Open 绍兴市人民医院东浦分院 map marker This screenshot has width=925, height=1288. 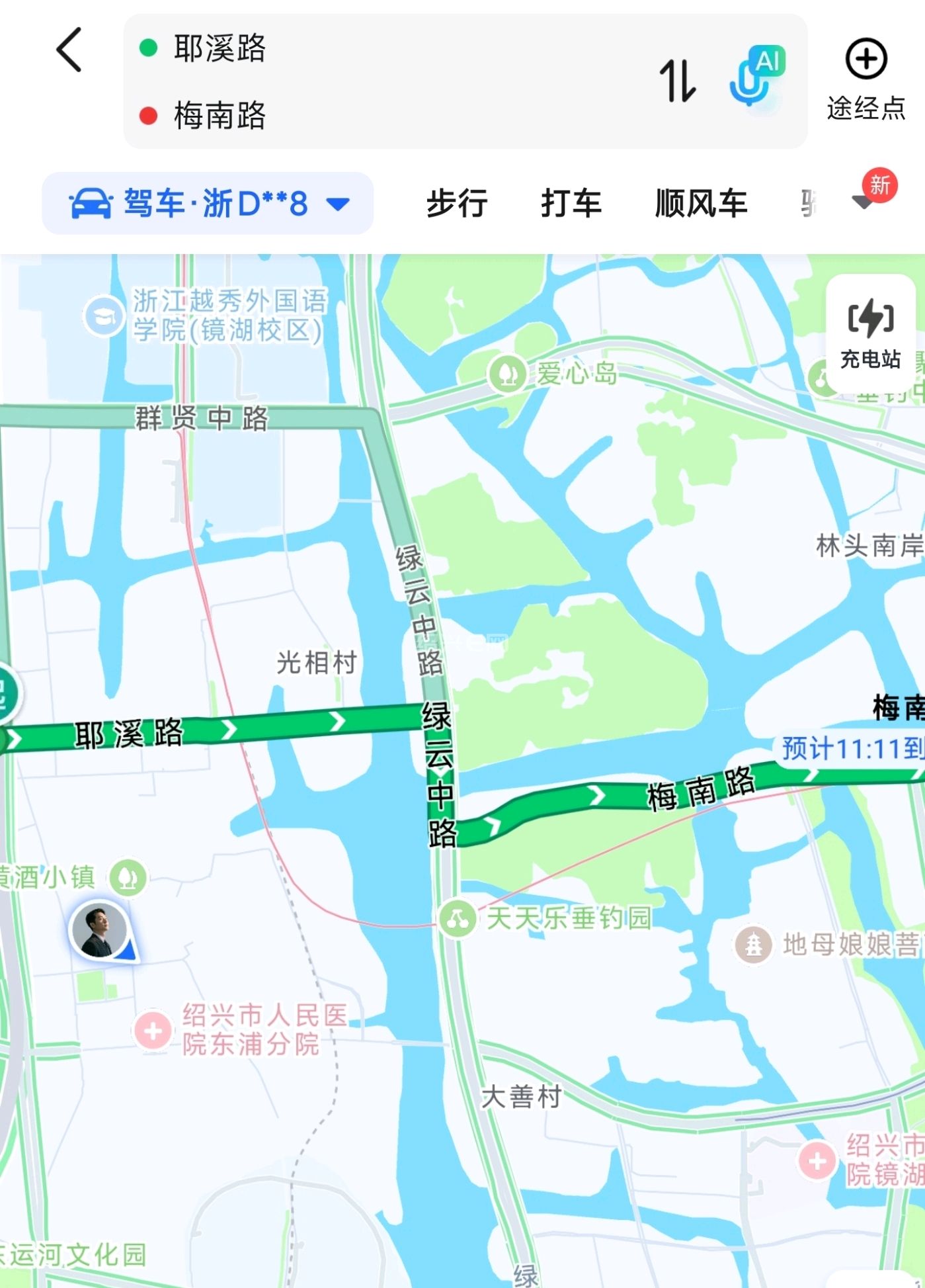point(153,1030)
